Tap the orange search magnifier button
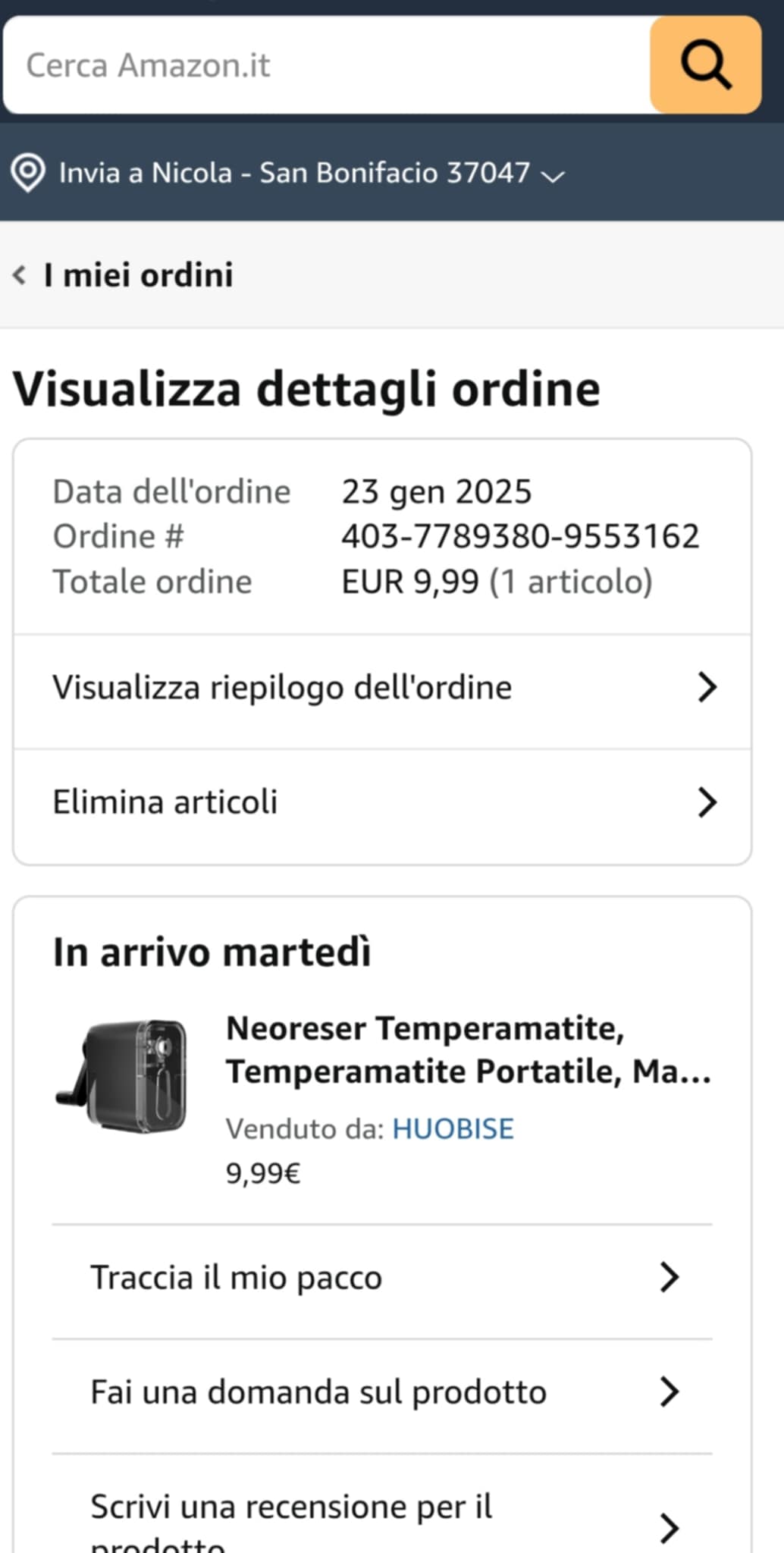The width and height of the screenshot is (784, 1553). click(705, 65)
